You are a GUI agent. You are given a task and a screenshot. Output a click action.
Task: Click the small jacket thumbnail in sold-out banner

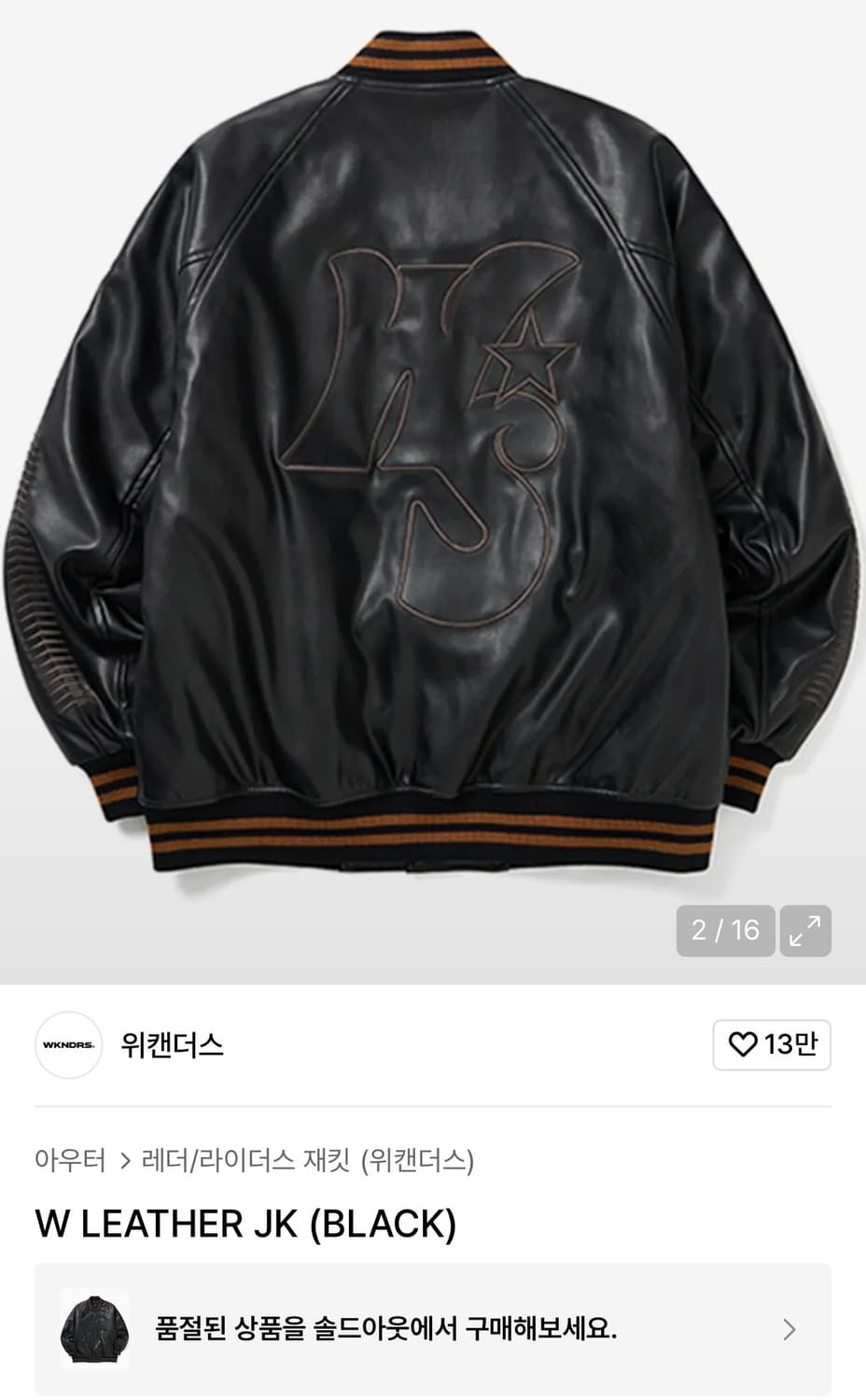coord(96,1325)
